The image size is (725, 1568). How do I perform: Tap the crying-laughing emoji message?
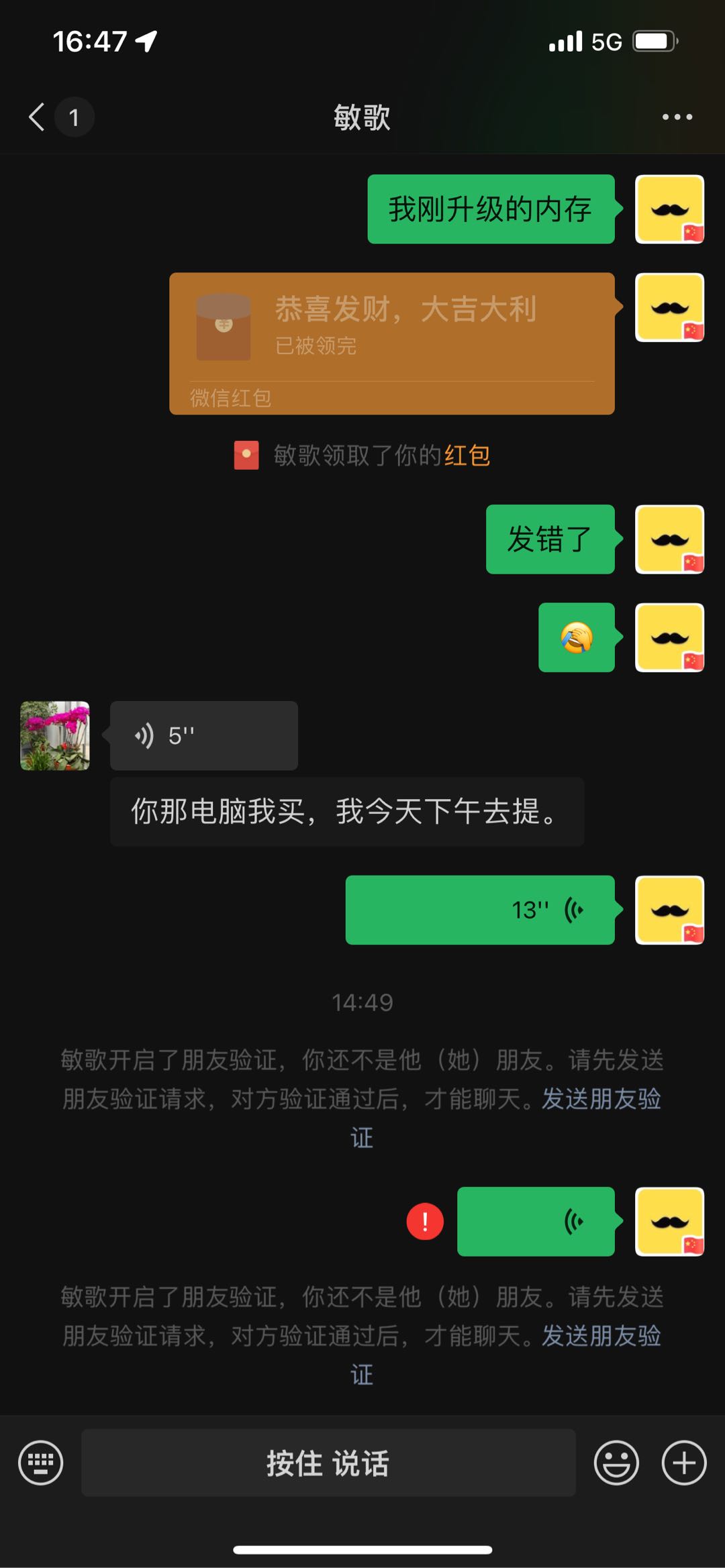pyautogui.click(x=576, y=637)
